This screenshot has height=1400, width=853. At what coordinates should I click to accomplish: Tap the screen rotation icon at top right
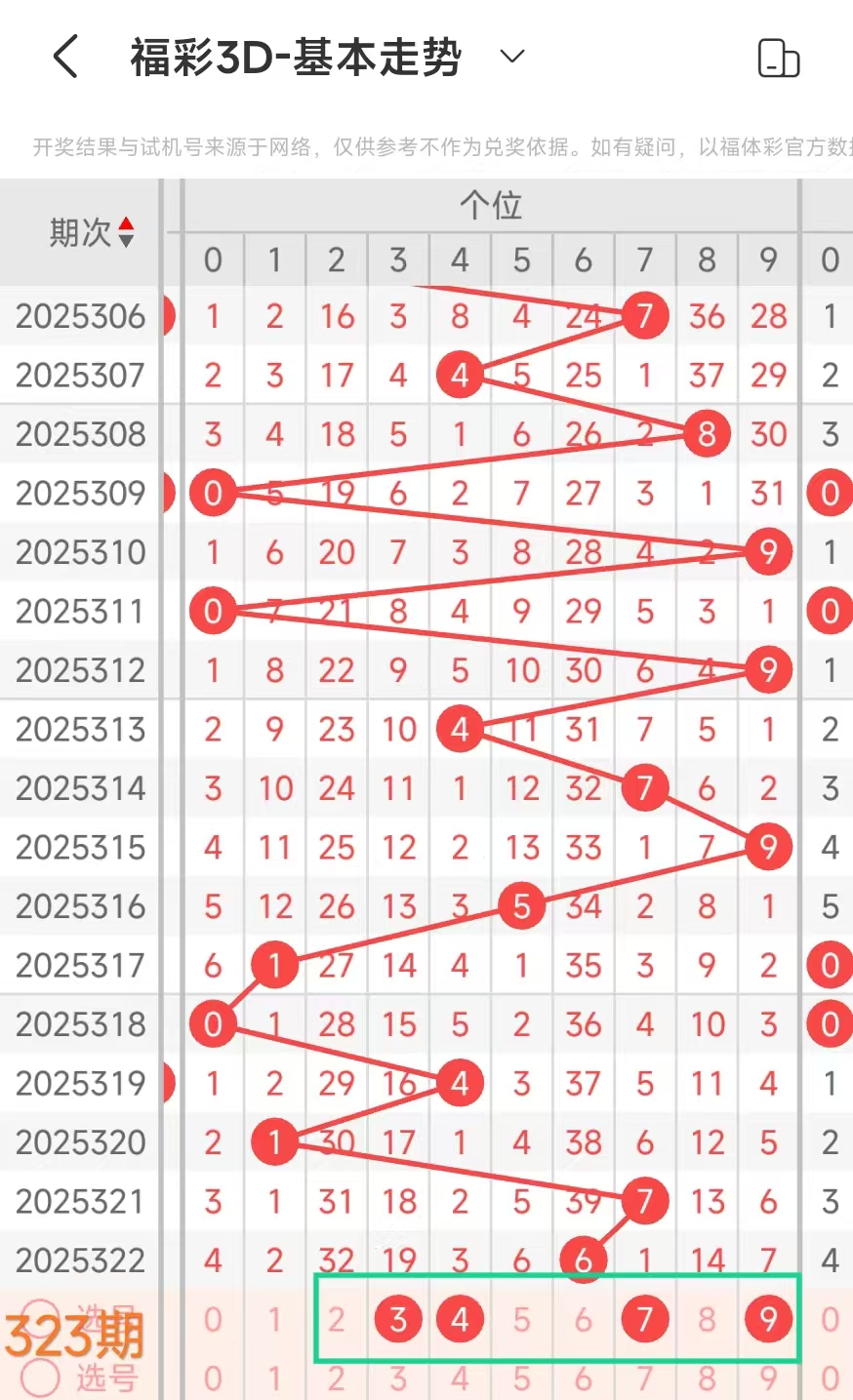[x=778, y=59]
